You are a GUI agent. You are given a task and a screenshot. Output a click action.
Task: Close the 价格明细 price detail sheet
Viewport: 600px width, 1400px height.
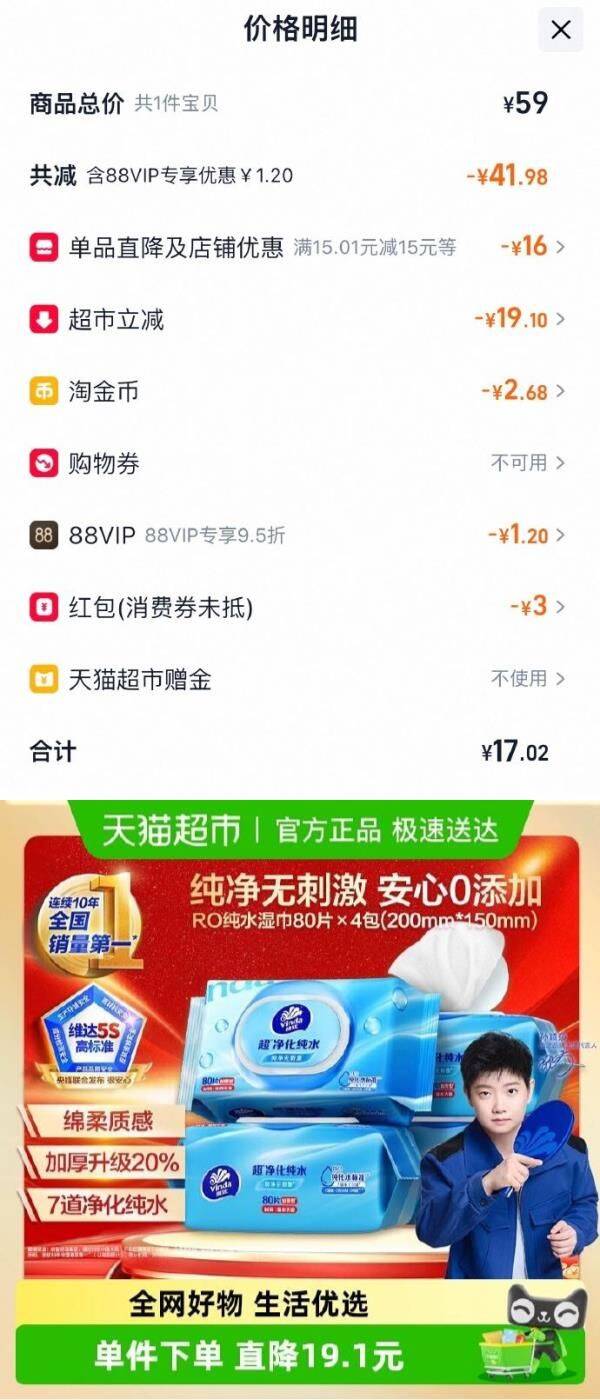561,30
